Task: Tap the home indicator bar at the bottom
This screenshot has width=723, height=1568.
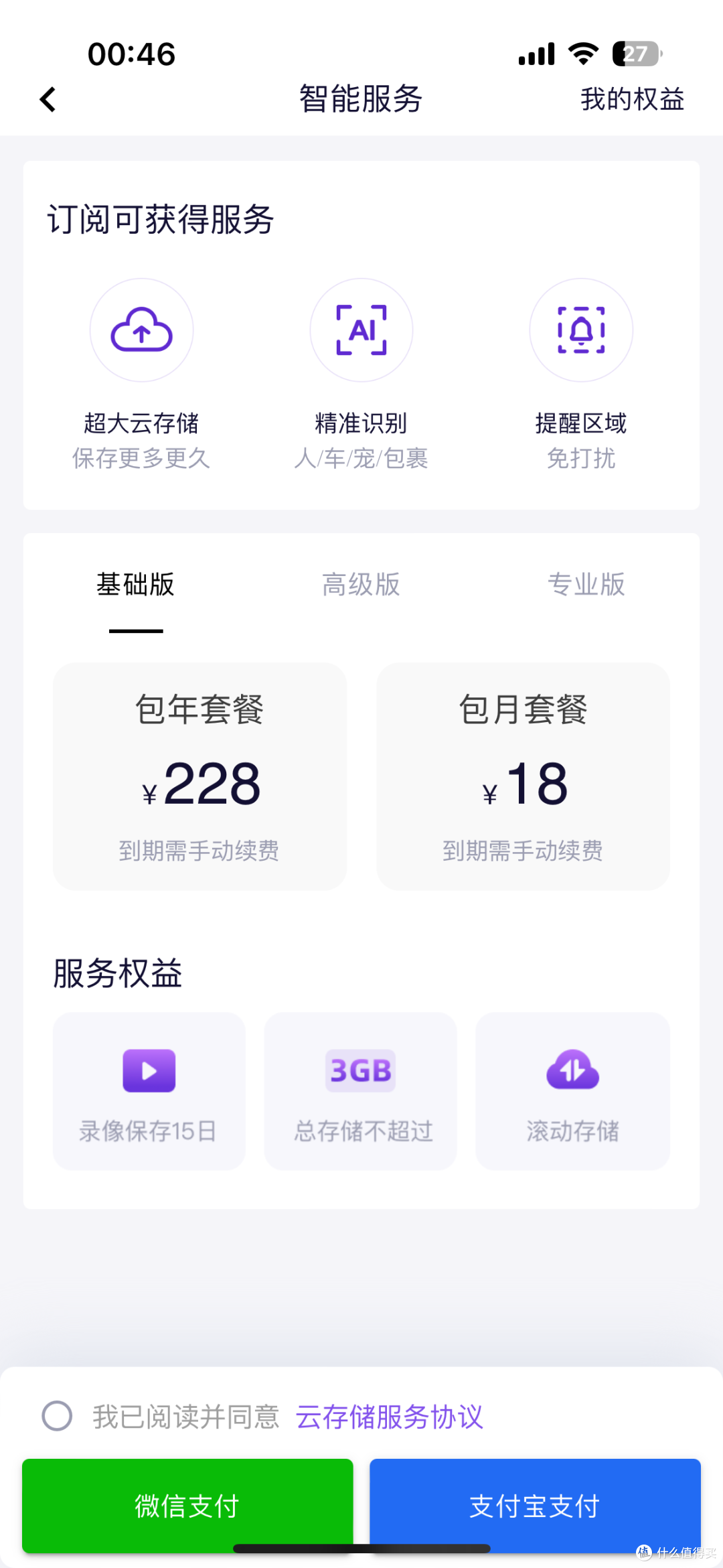Action: click(x=361, y=1549)
